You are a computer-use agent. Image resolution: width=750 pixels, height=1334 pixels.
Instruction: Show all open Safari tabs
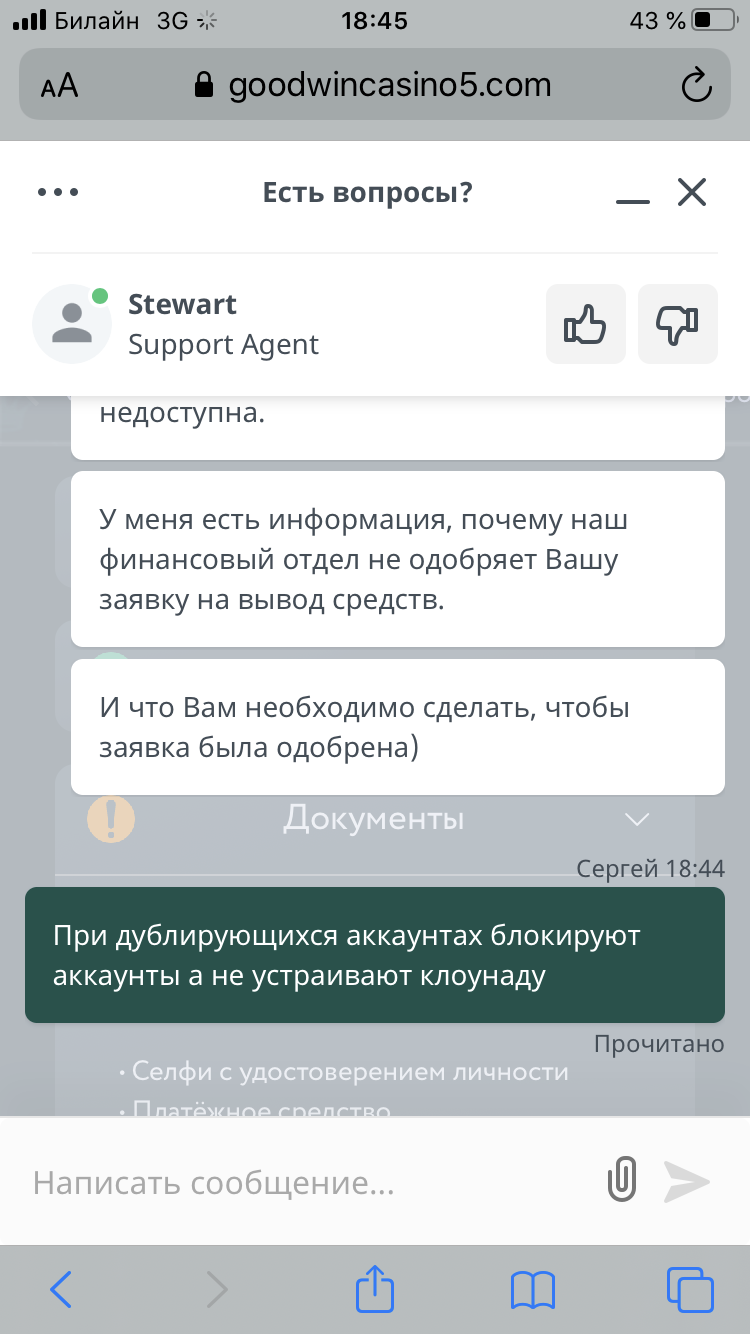(x=690, y=1289)
